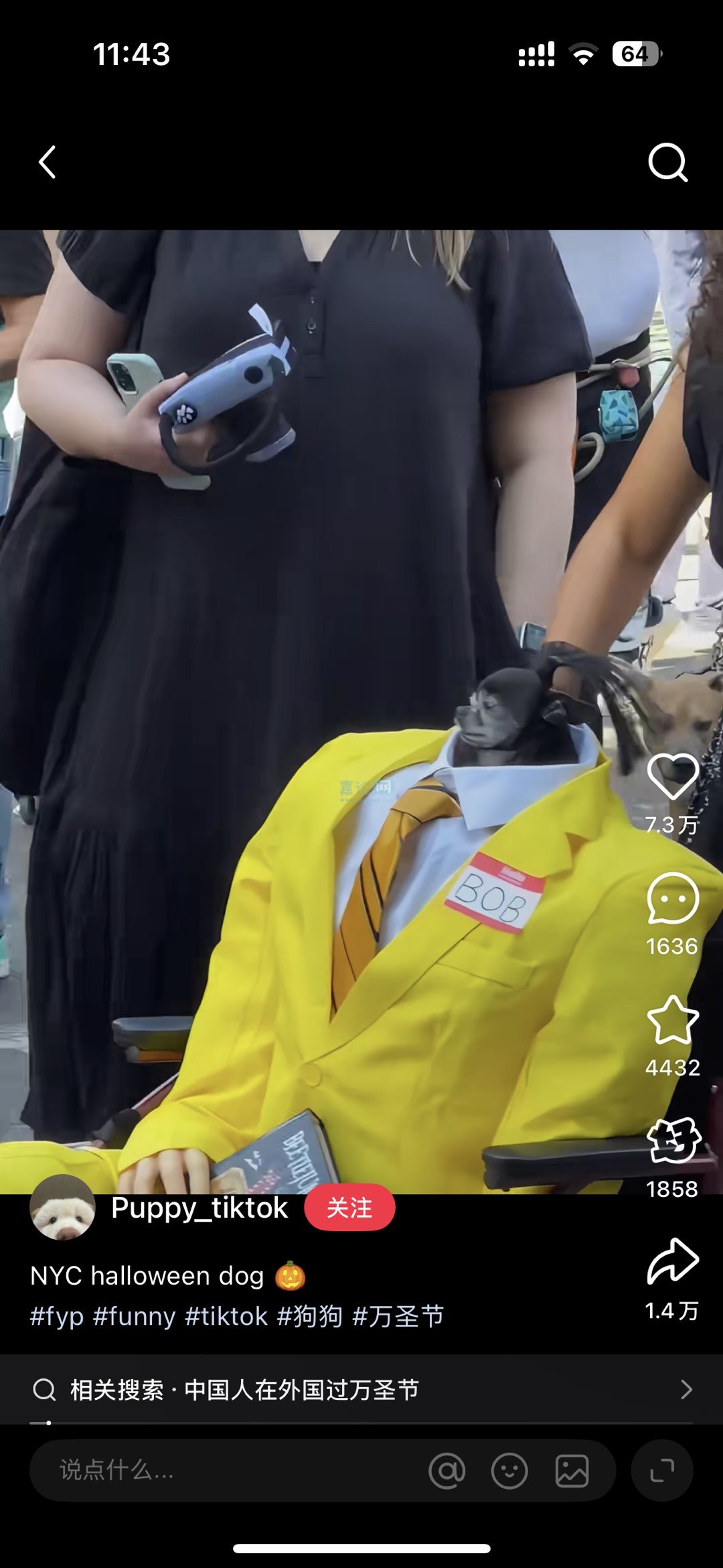Like this video with the heart icon

[672, 776]
